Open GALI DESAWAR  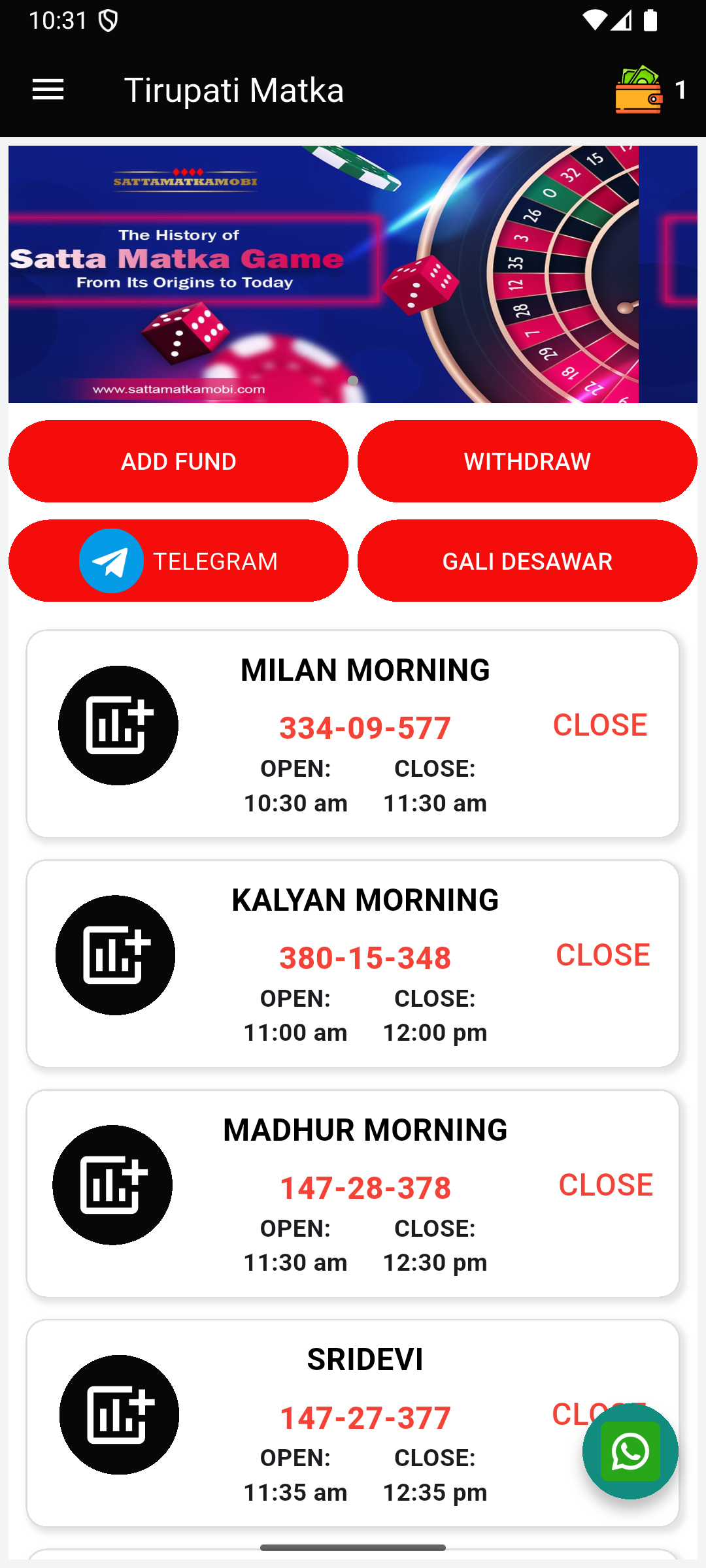[x=528, y=560]
